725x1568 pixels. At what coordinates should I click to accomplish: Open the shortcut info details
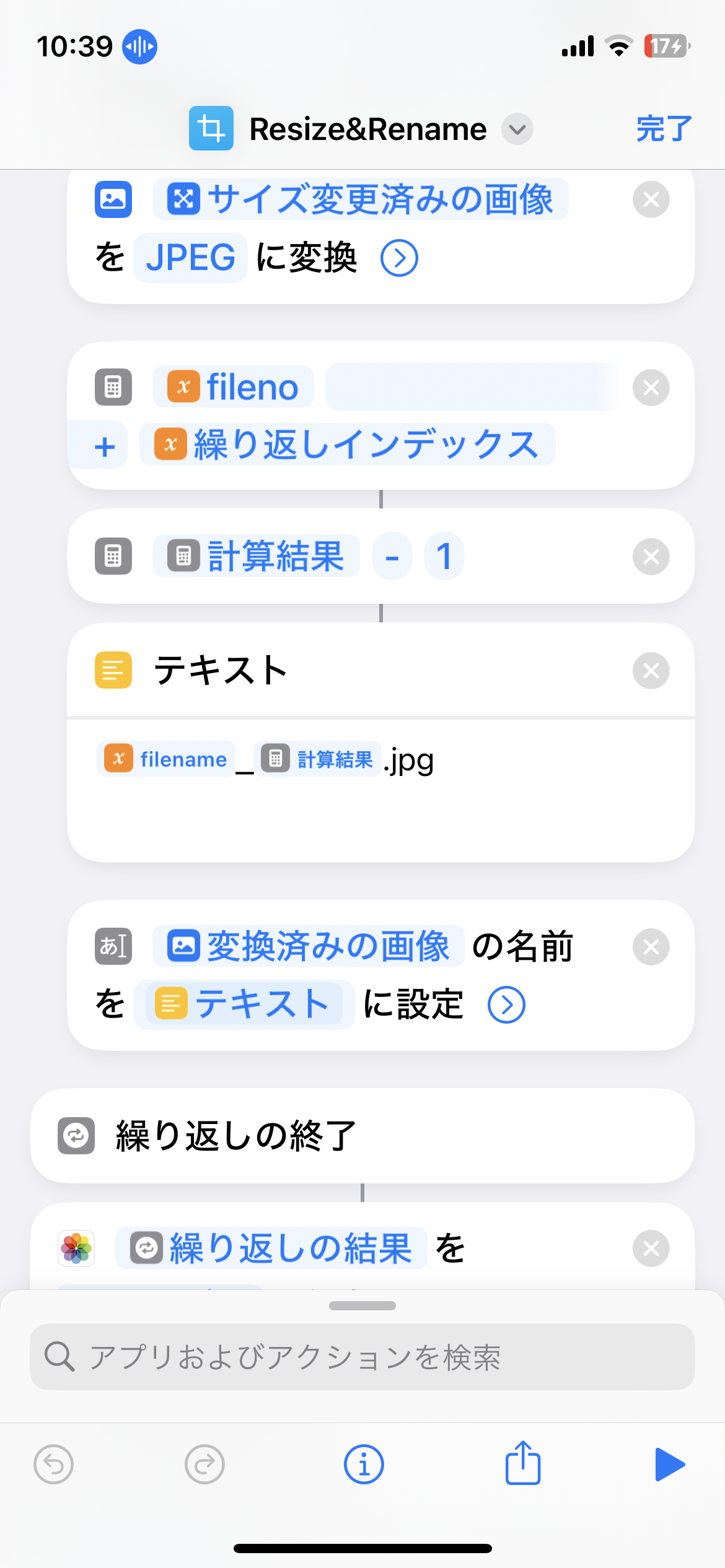(364, 1465)
